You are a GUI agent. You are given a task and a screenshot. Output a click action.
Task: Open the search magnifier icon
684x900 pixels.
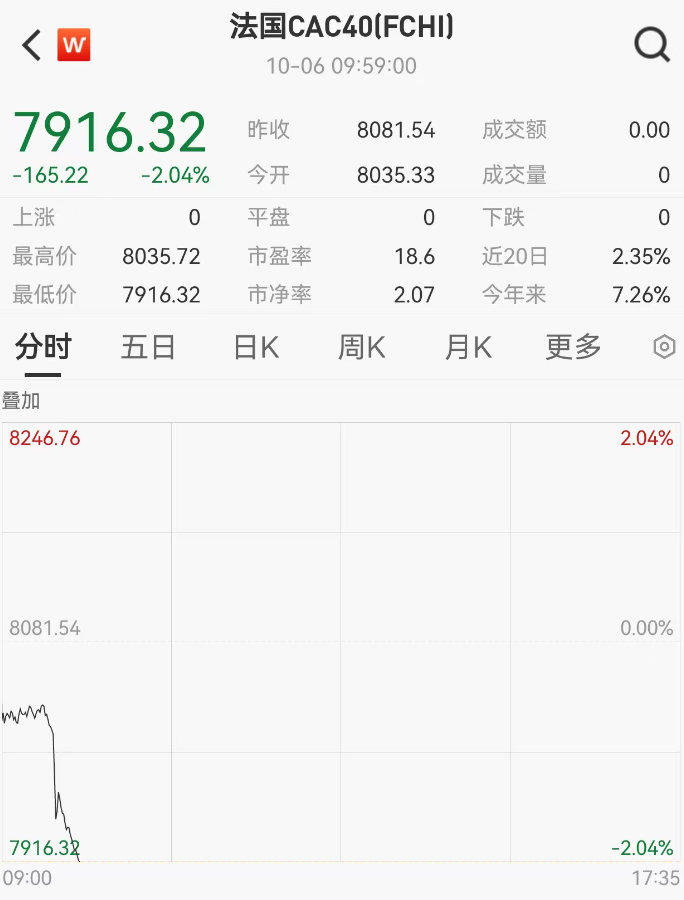pyautogui.click(x=652, y=45)
